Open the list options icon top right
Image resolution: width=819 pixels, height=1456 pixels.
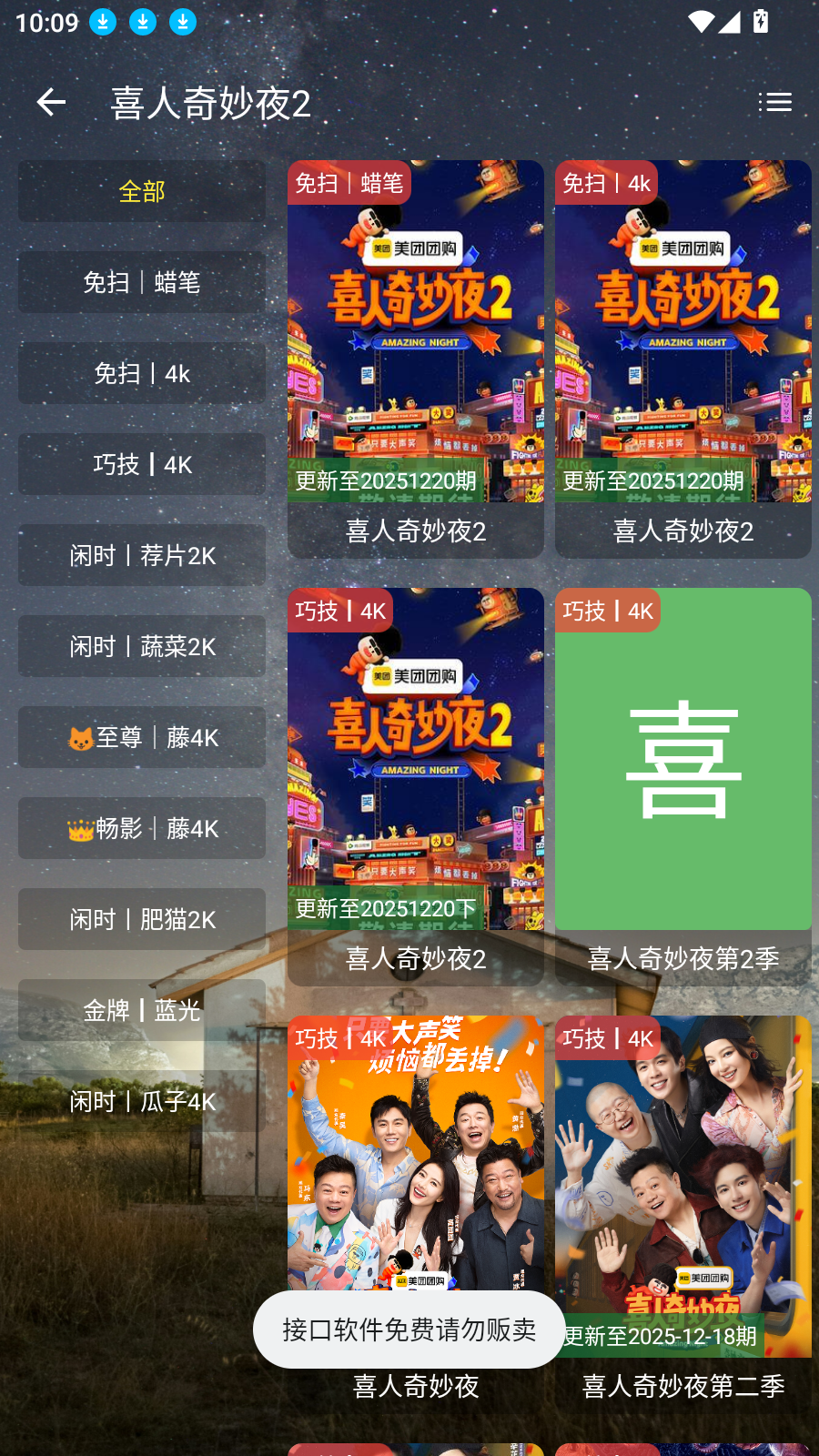(x=775, y=102)
